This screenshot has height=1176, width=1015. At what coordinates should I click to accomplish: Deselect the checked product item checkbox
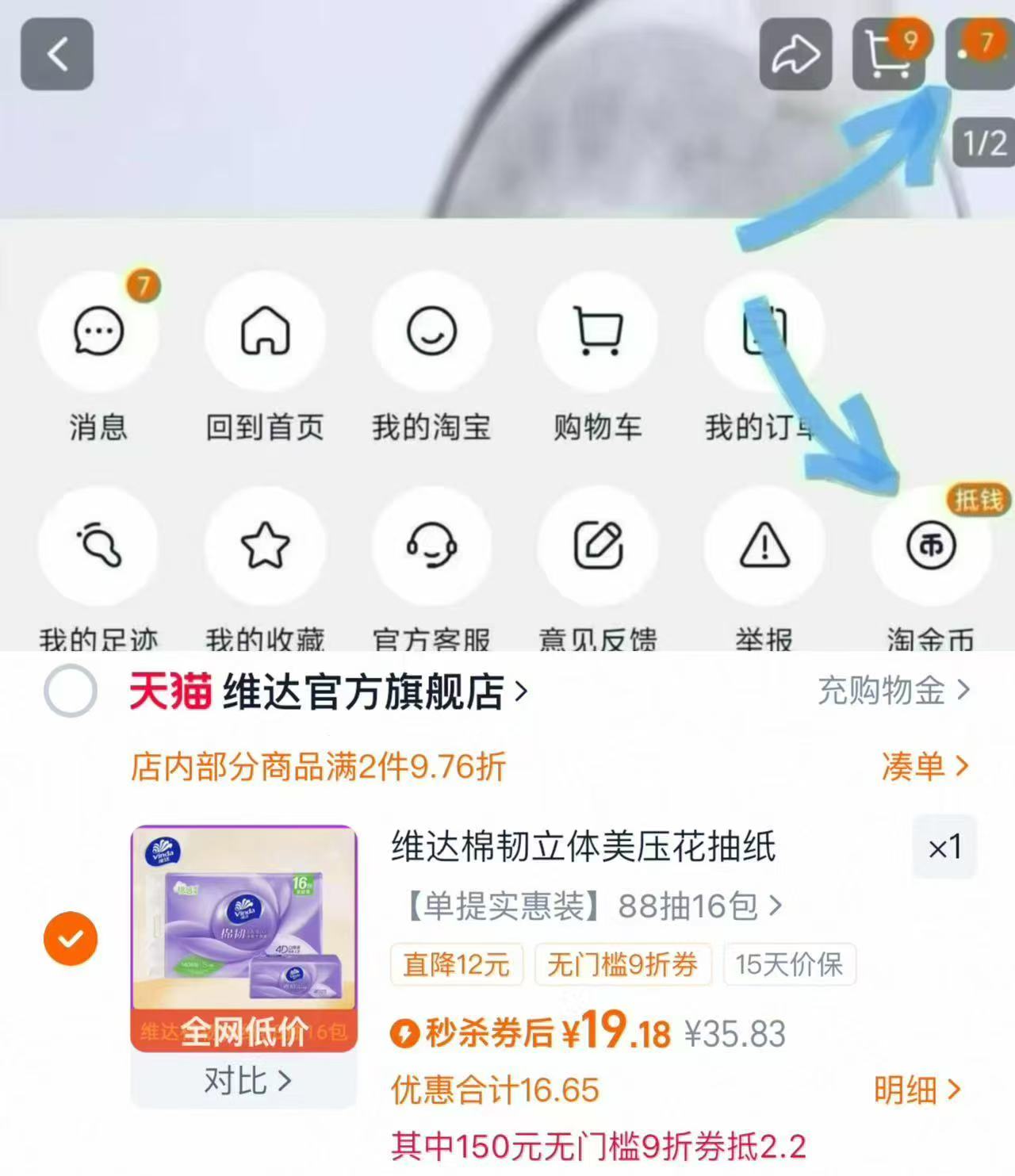[x=70, y=938]
